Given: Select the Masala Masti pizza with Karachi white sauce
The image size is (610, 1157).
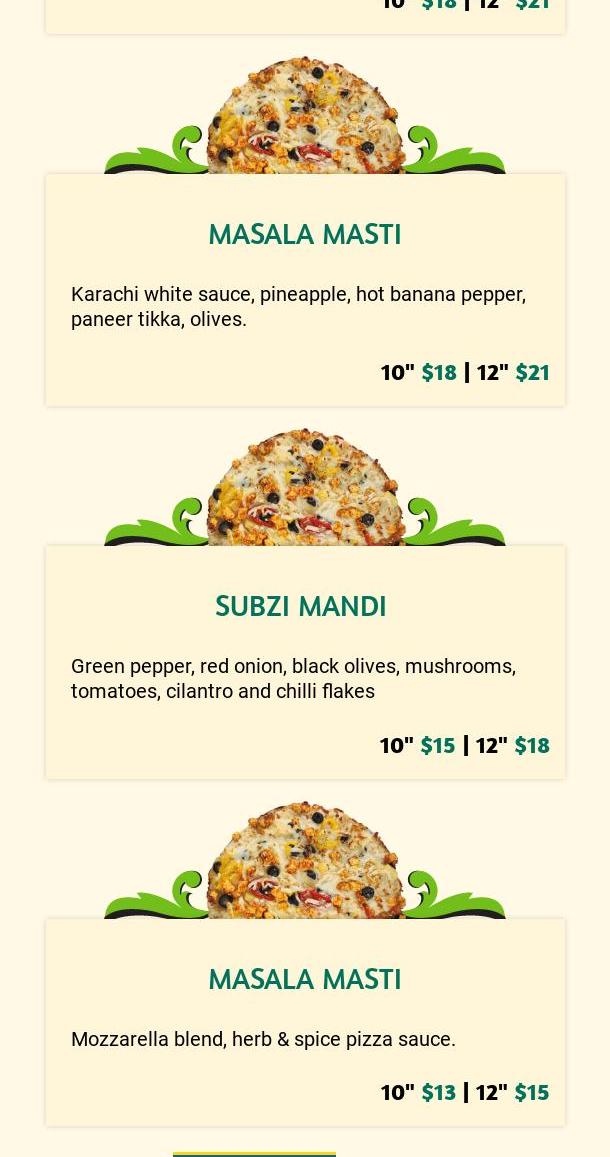Looking at the screenshot, I should tap(304, 234).
